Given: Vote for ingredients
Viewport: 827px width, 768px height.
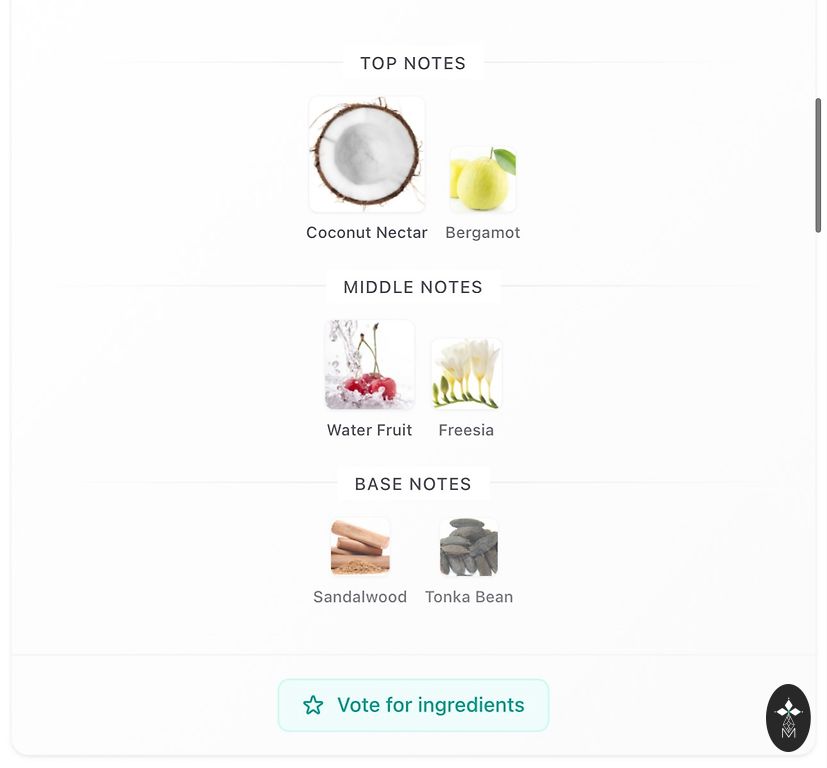Looking at the screenshot, I should (413, 705).
